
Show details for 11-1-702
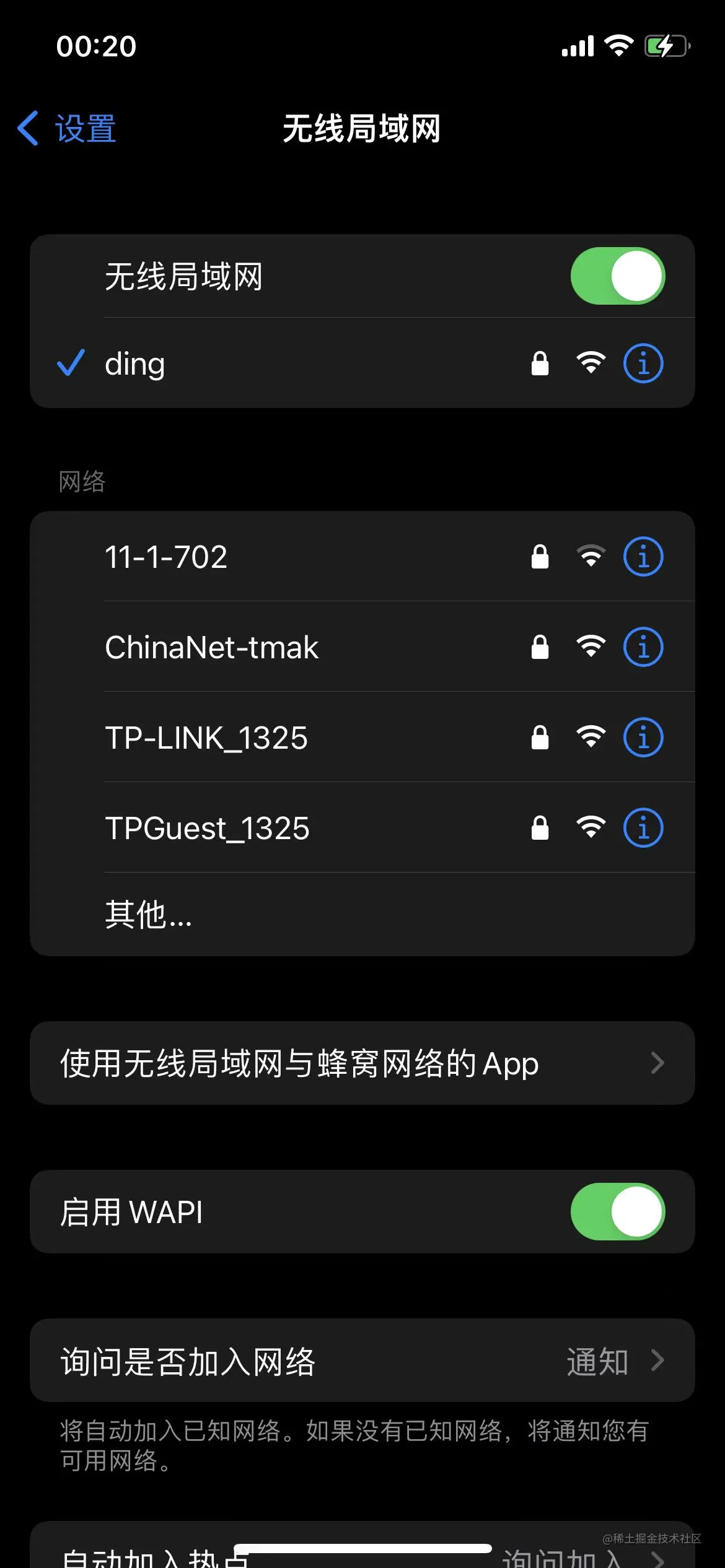[x=643, y=557]
